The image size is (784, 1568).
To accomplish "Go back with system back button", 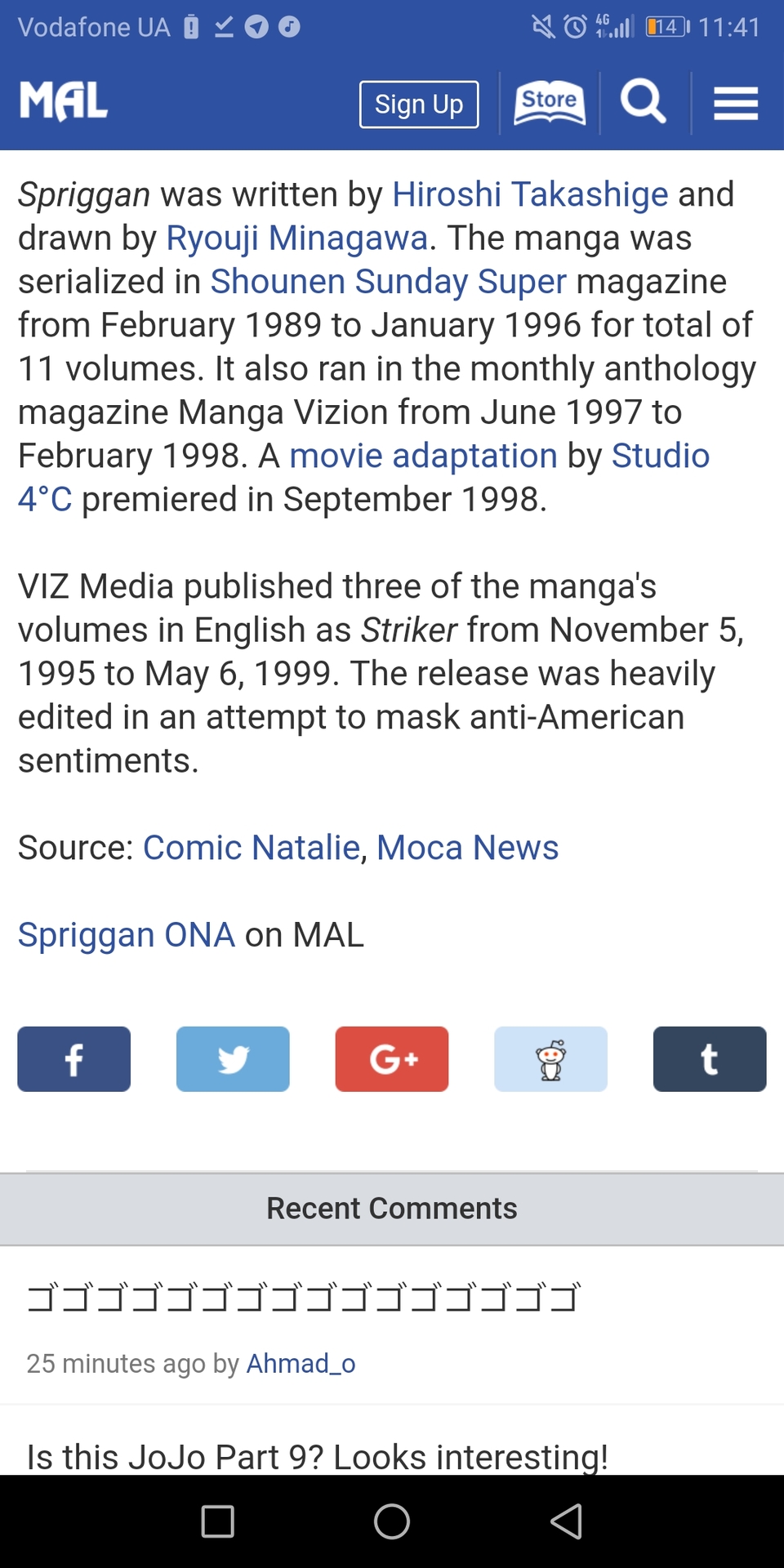I will click(566, 1521).
